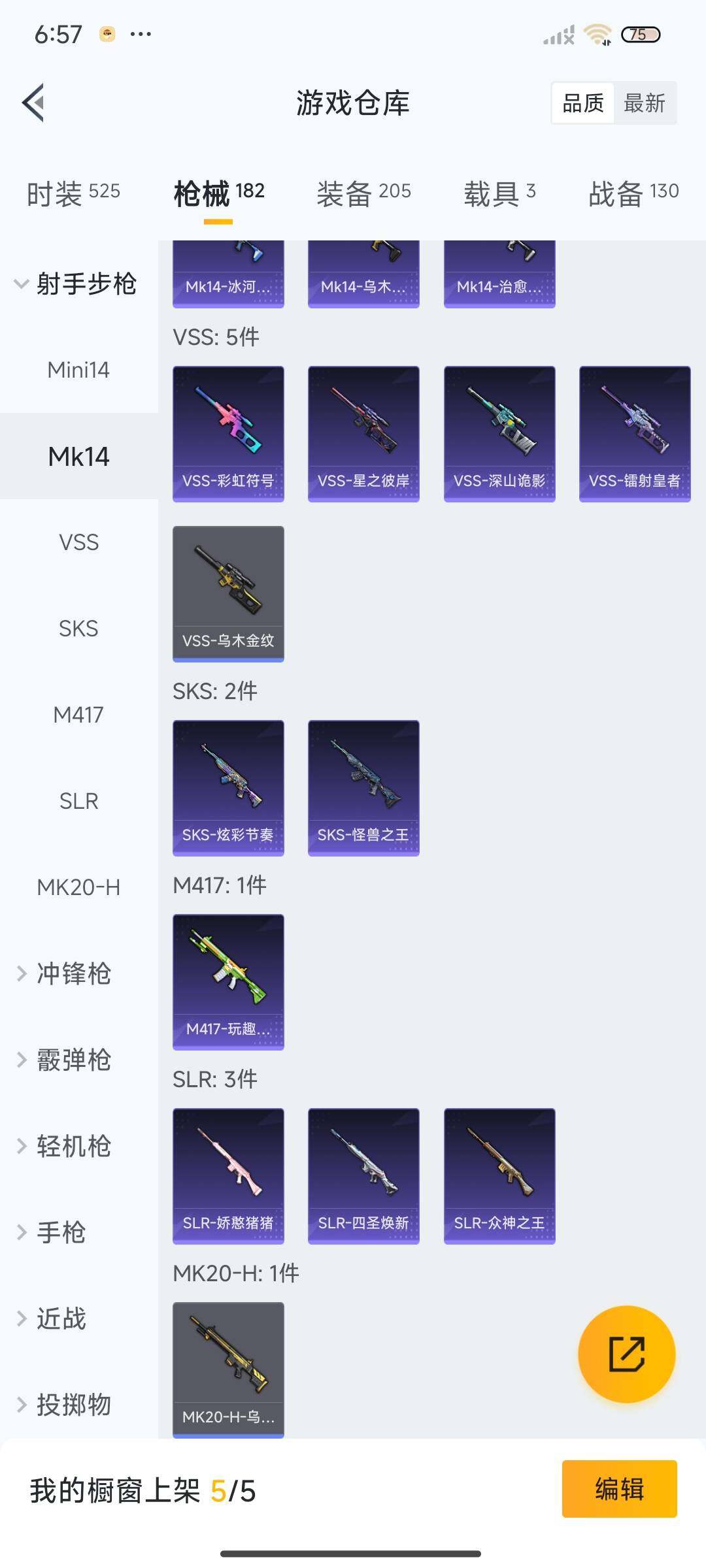Tap the 编辑 button
706x1568 pixels.
tap(619, 1489)
